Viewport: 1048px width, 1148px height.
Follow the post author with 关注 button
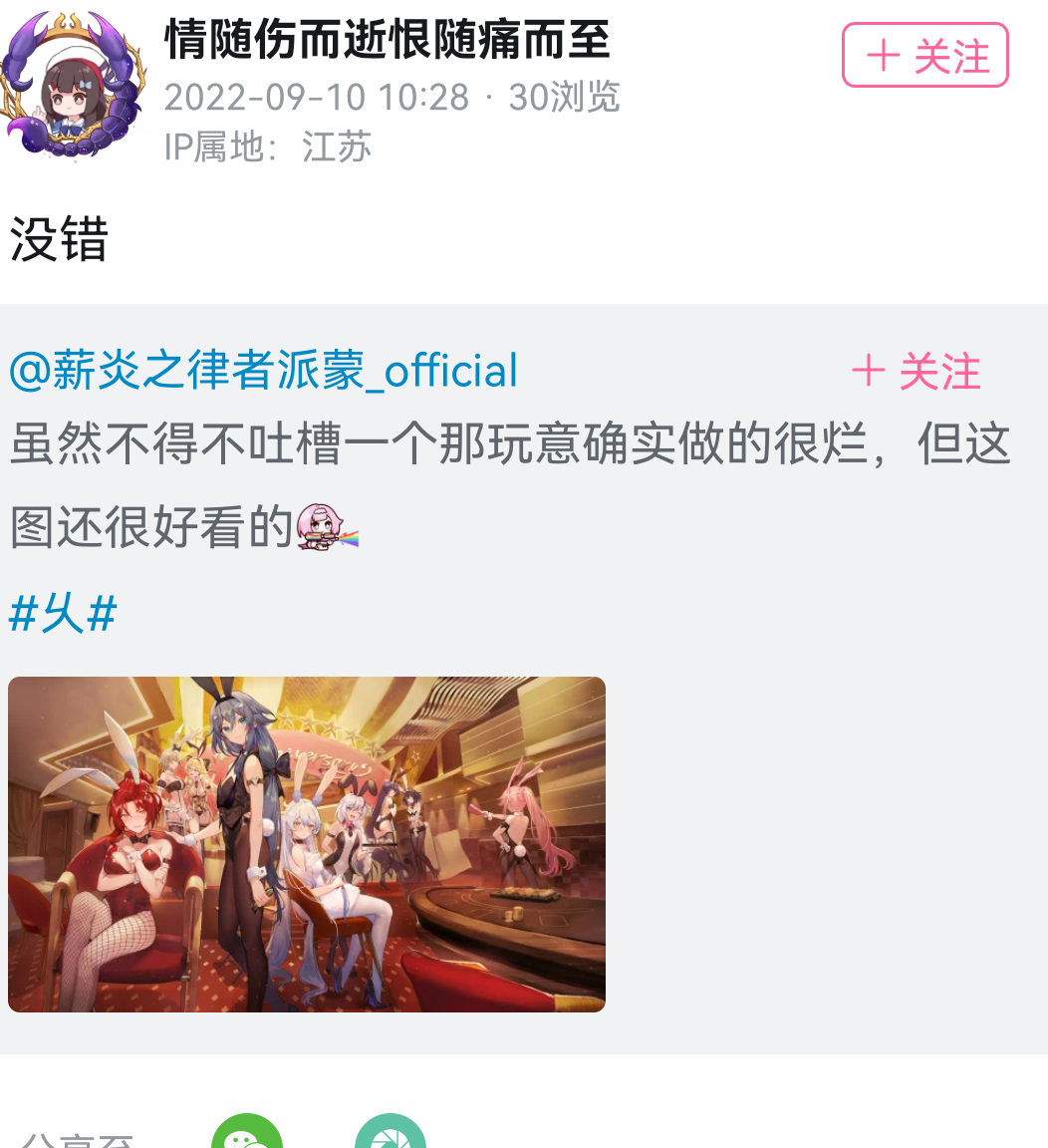point(924,56)
